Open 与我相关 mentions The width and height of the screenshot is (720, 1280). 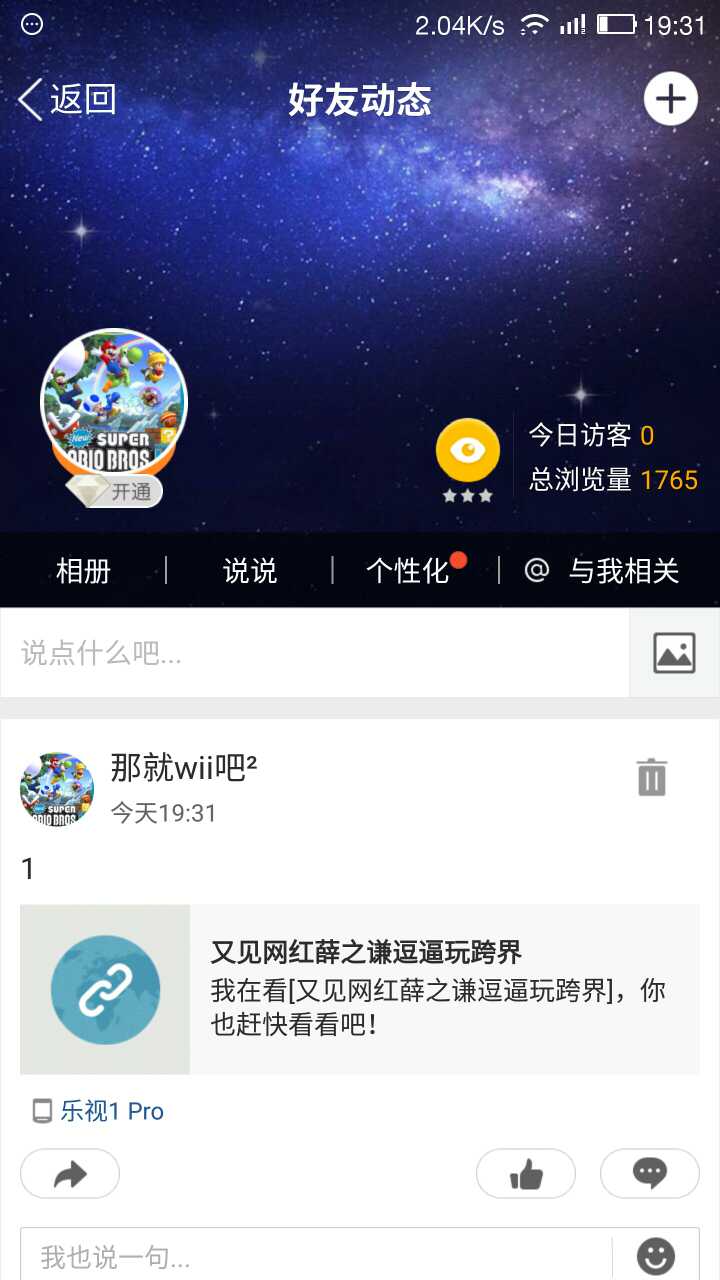coord(603,571)
